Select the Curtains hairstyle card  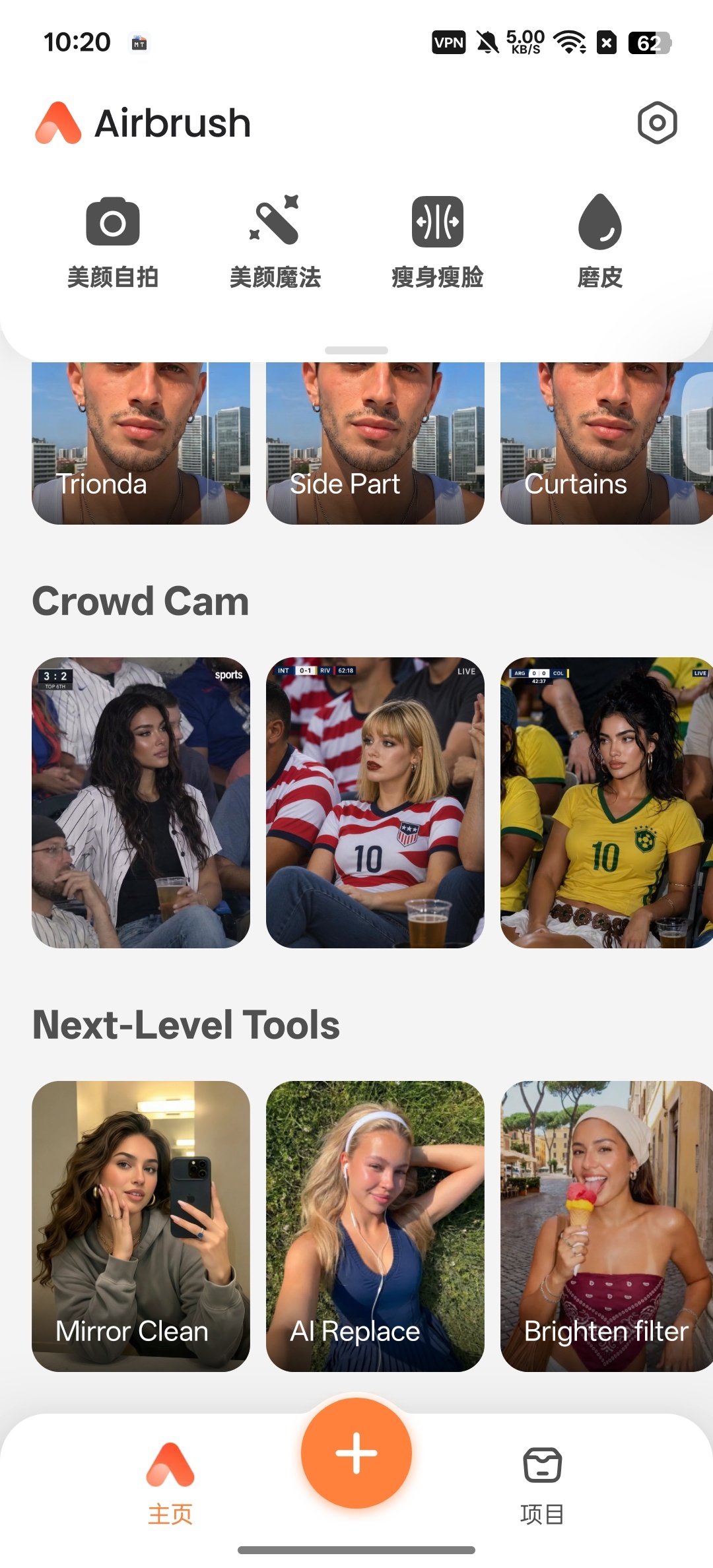(x=607, y=443)
